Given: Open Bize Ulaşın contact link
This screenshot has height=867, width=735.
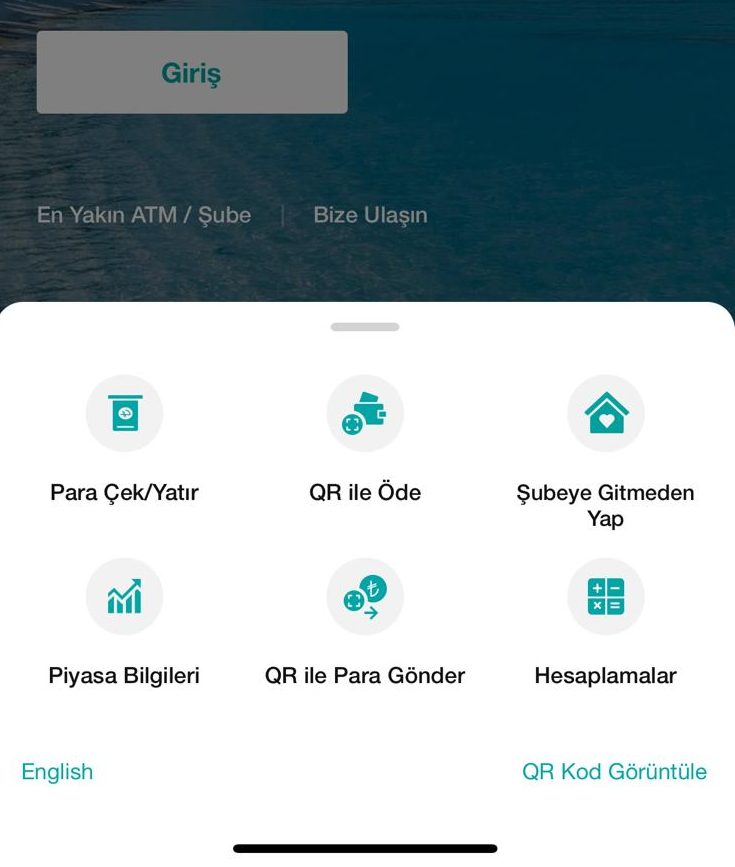Looking at the screenshot, I should click(x=370, y=215).
